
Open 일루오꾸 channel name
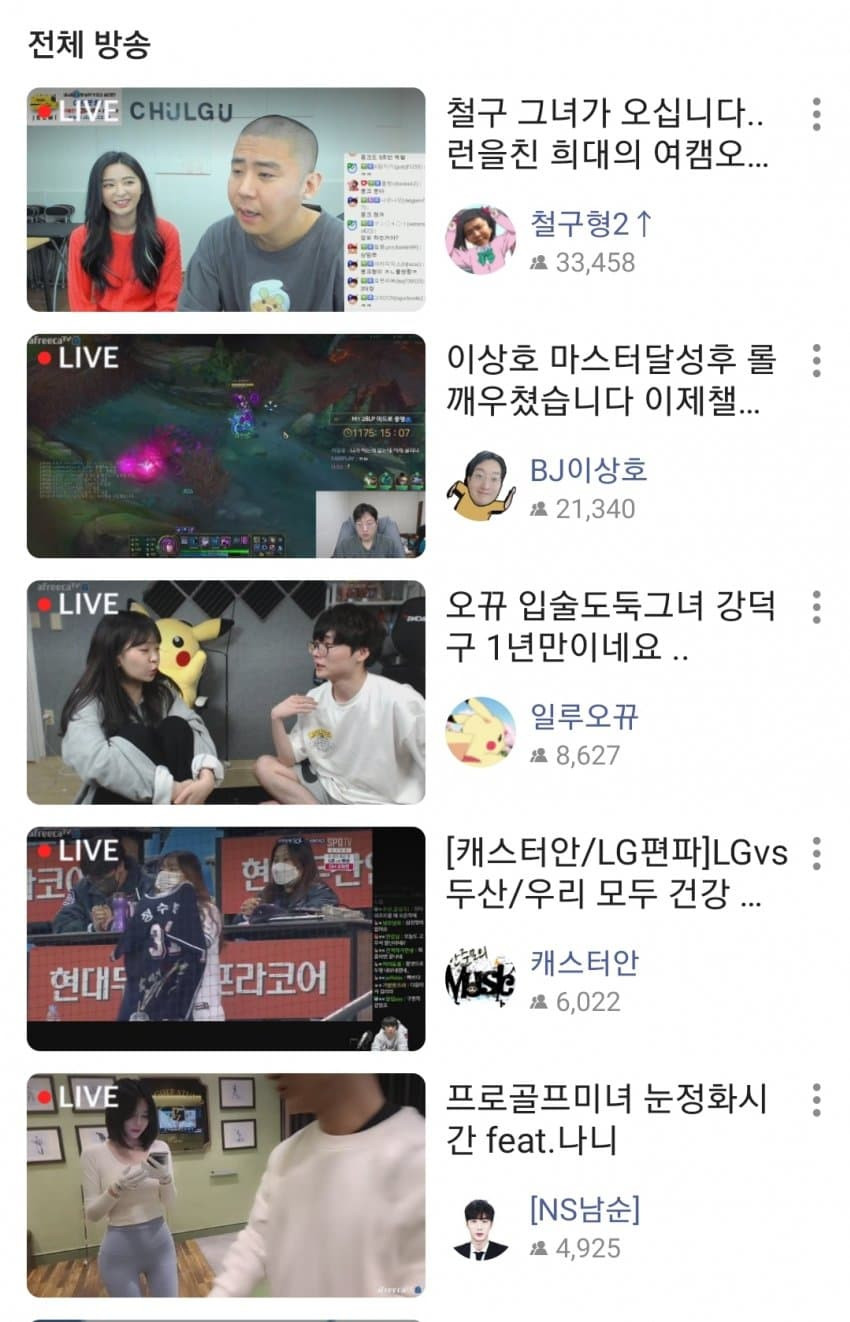(x=584, y=716)
